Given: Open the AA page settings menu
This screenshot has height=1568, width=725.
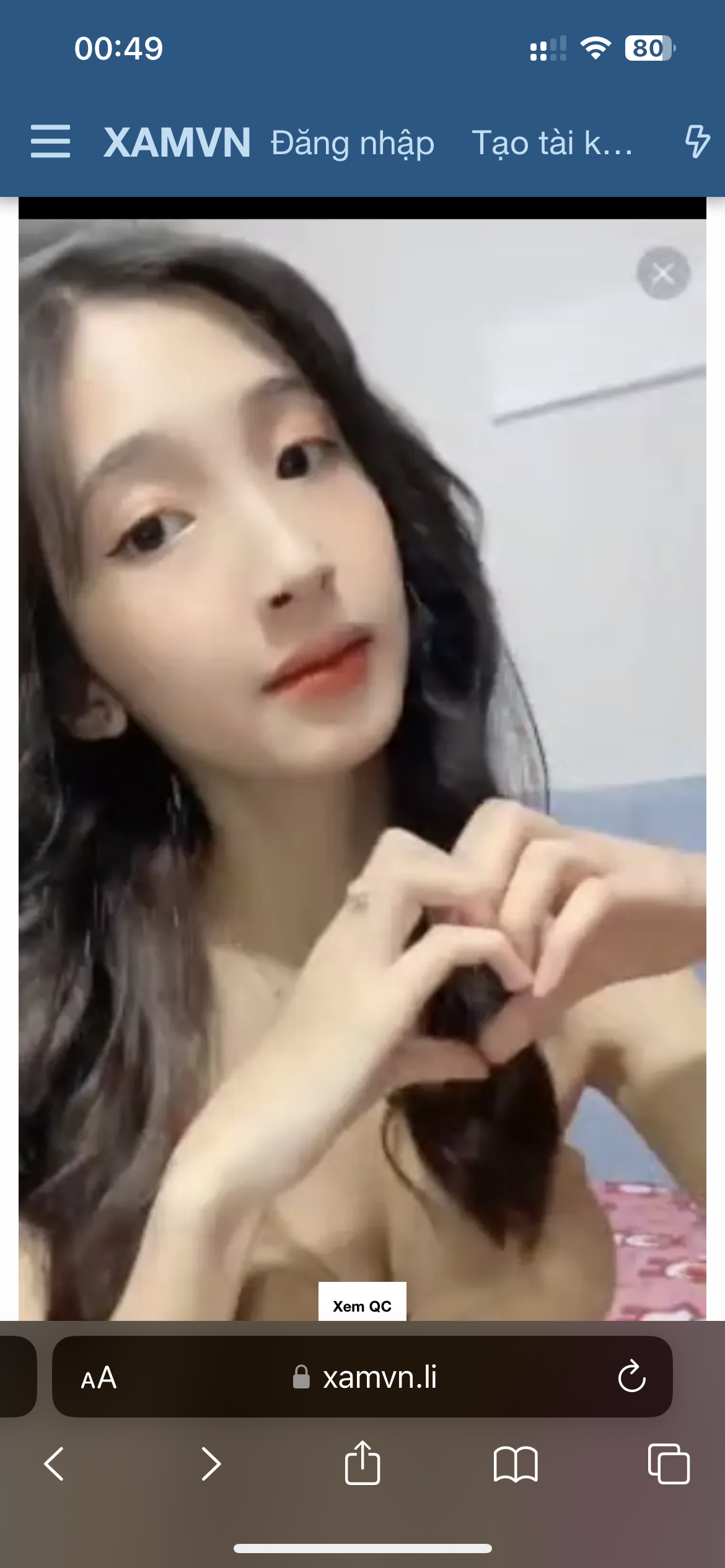Looking at the screenshot, I should point(99,1378).
